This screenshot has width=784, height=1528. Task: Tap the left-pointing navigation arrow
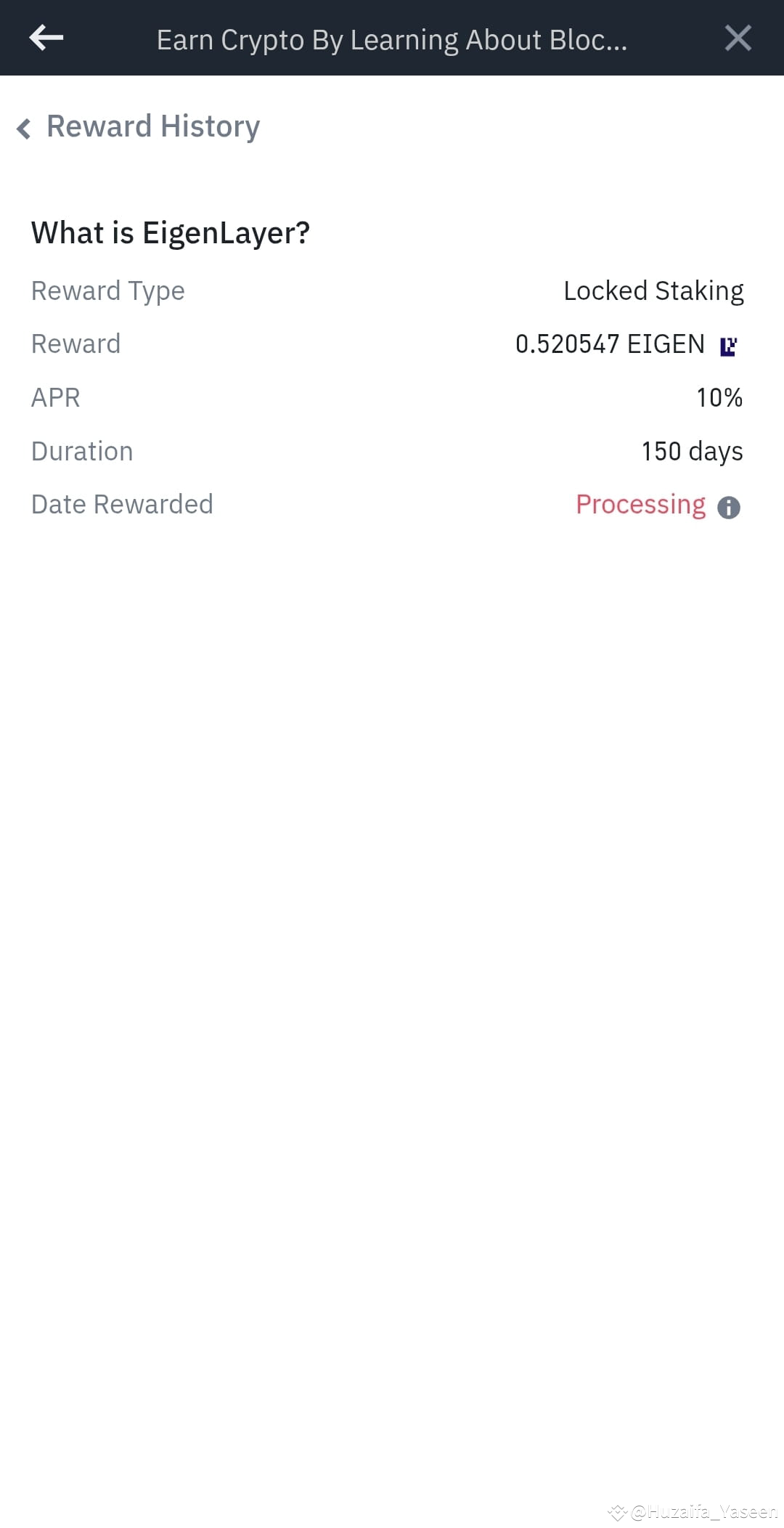(45, 38)
